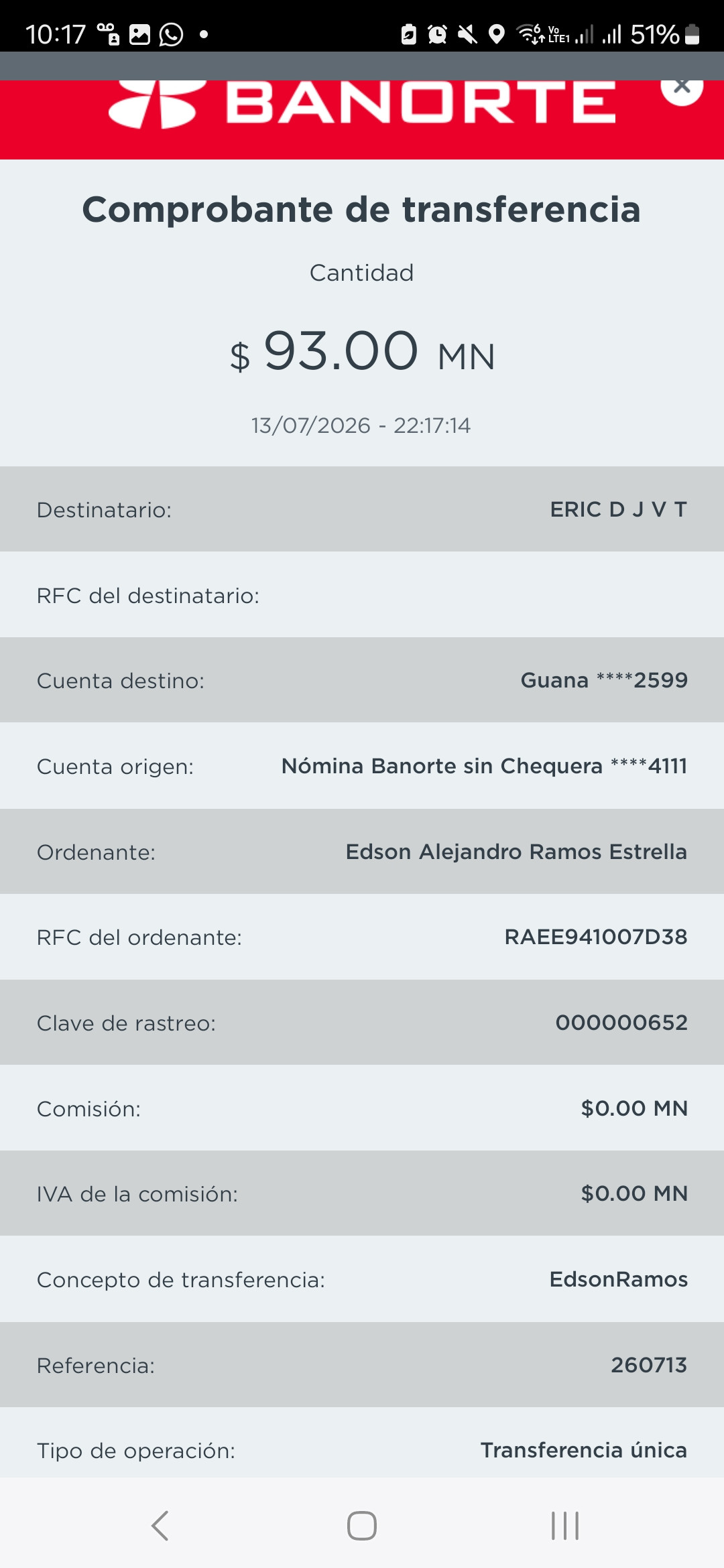Open the recent apps view
This screenshot has height=1568, width=724.
(564, 1526)
